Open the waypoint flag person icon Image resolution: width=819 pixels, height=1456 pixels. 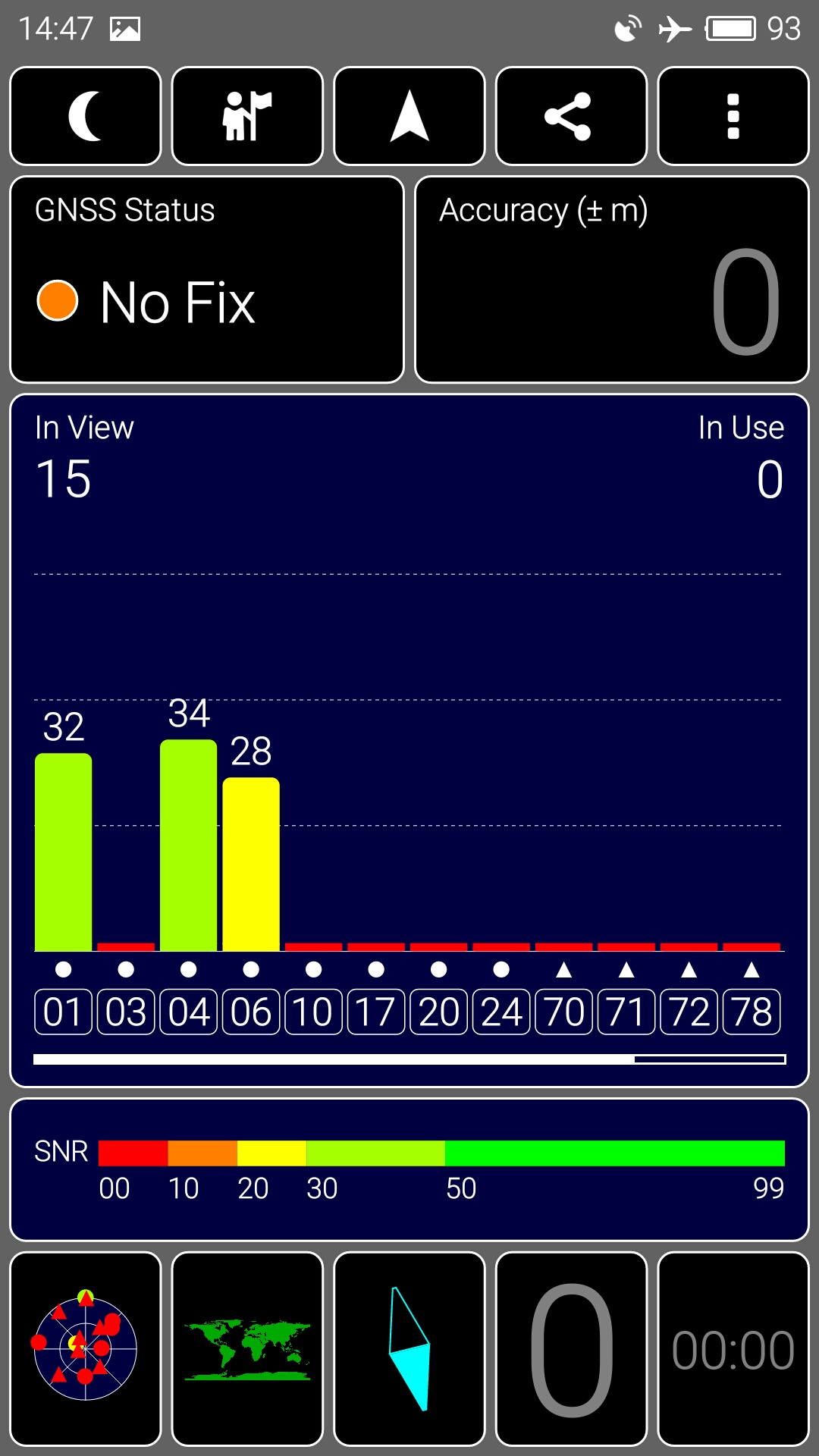tap(247, 116)
